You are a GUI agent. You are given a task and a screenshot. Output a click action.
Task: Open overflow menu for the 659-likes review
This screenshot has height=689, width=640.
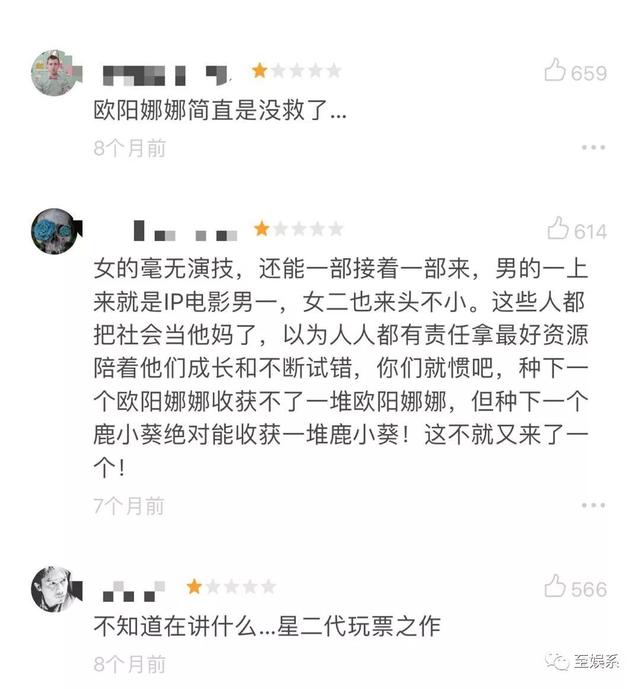click(x=593, y=148)
